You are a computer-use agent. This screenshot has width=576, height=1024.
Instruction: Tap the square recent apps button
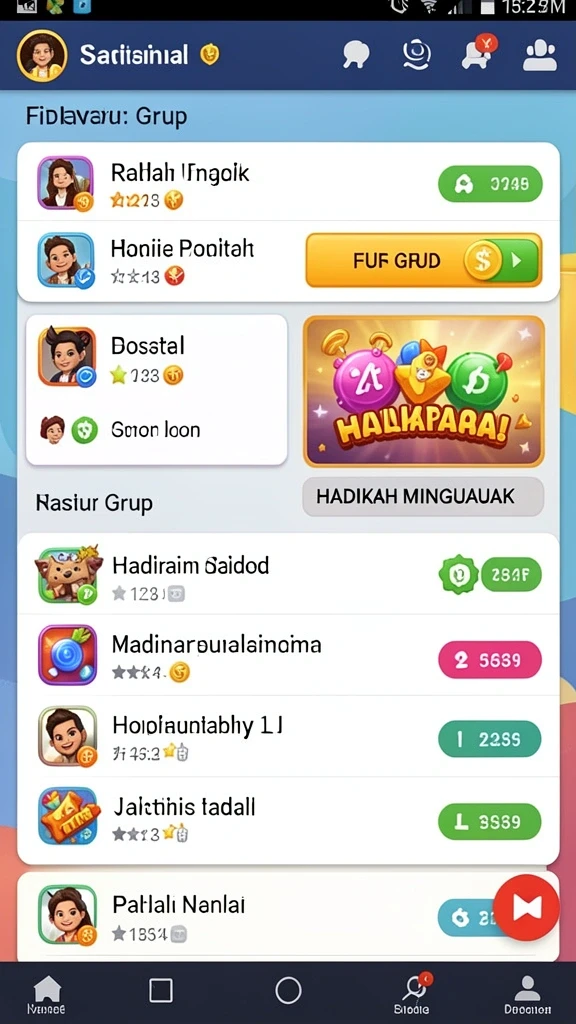tap(161, 991)
